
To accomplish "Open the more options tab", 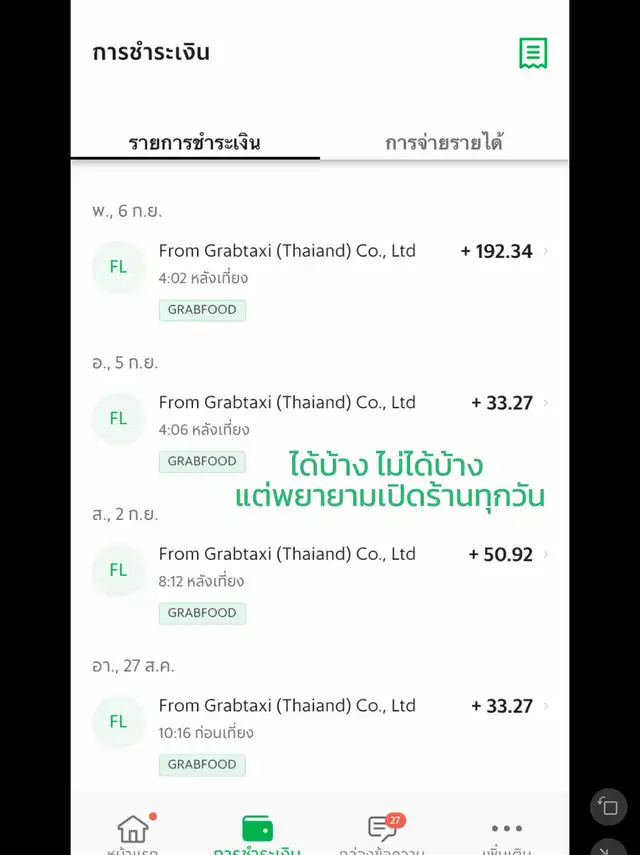I will click(506, 832).
